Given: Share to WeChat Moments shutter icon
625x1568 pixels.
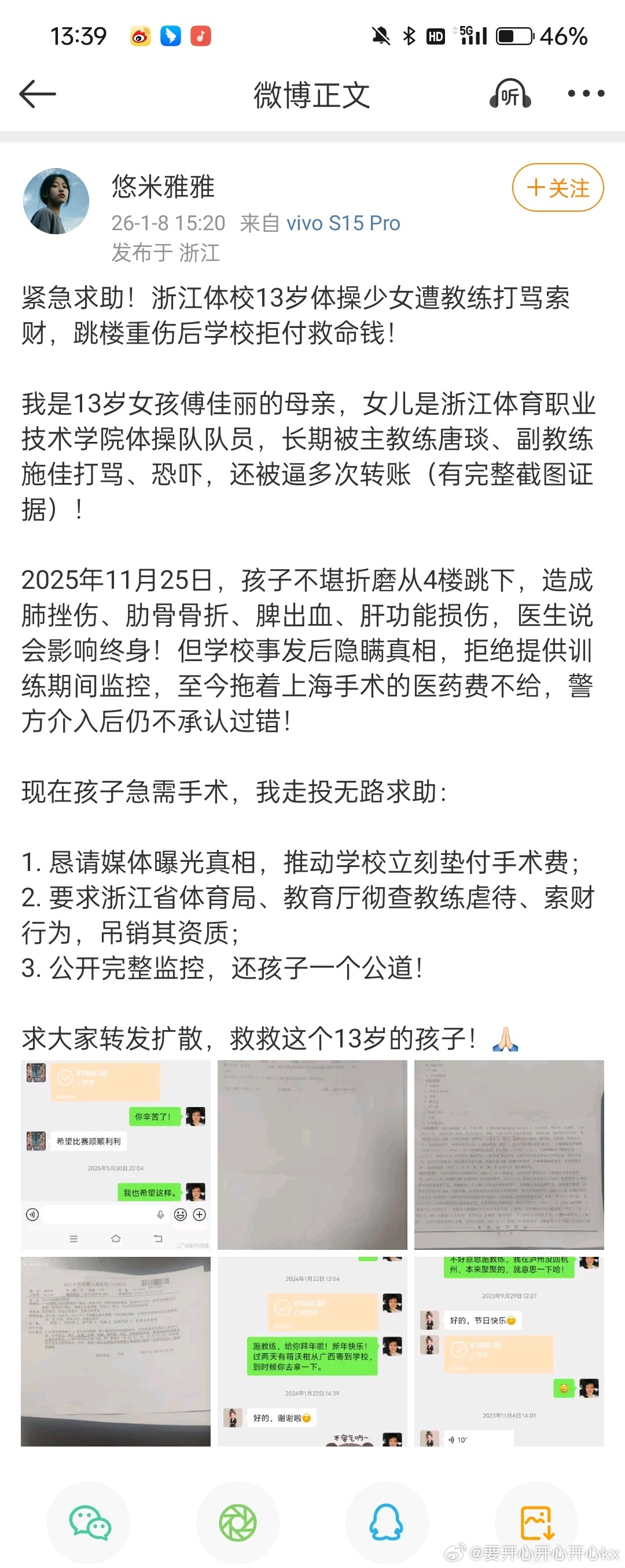Looking at the screenshot, I should pyautogui.click(x=238, y=1523).
